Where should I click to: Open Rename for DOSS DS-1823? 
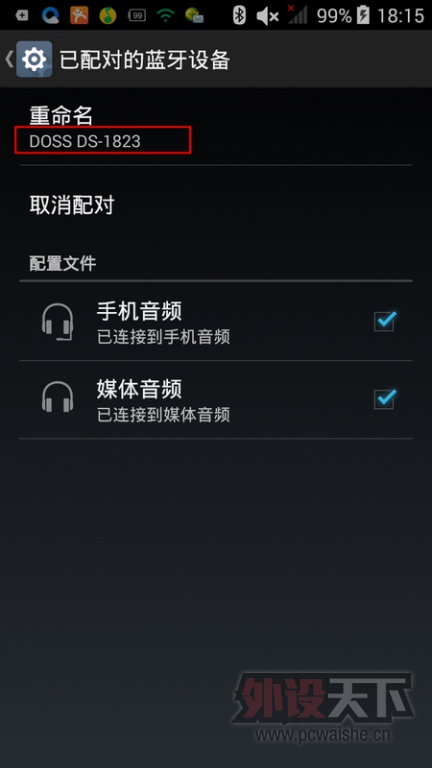(216, 128)
